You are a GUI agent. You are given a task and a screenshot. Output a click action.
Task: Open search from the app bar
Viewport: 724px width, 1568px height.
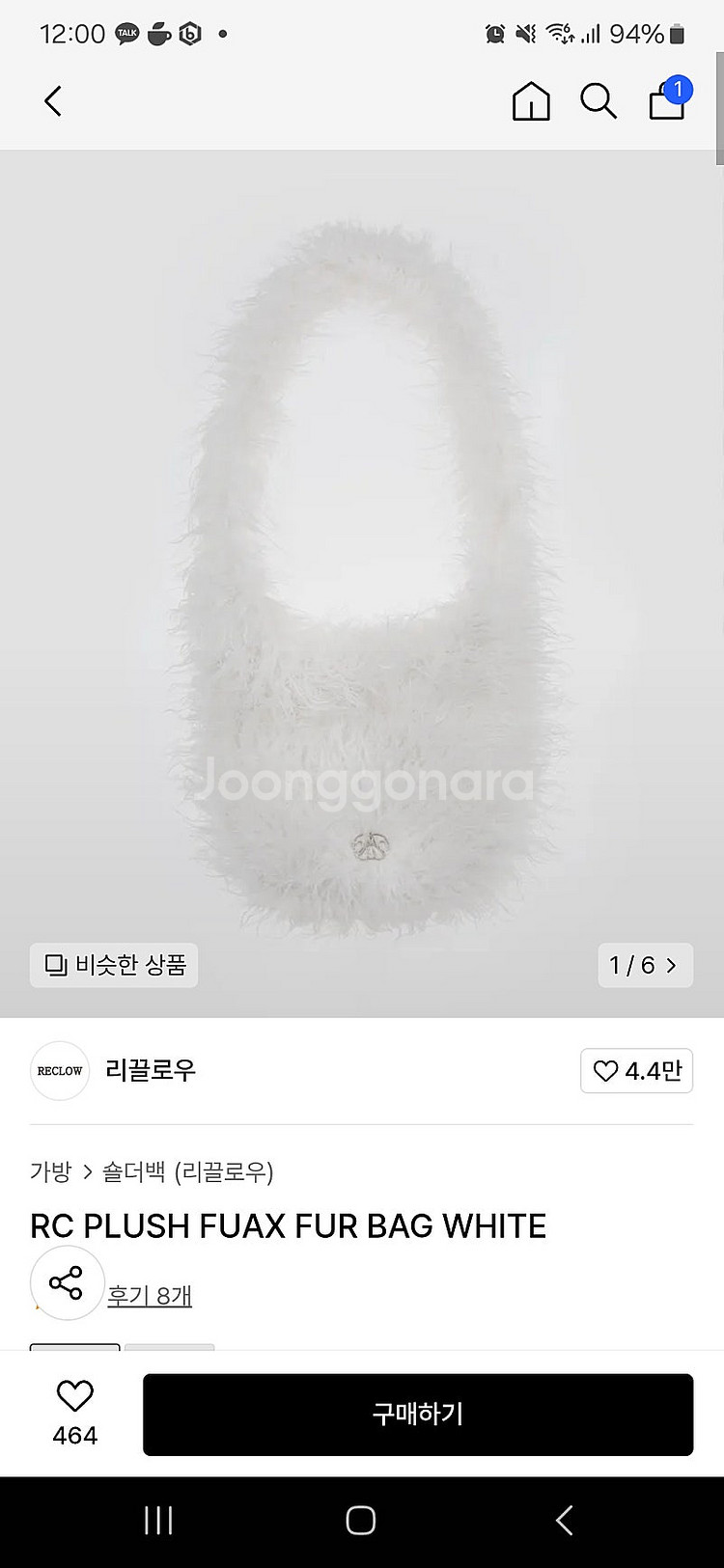(598, 100)
